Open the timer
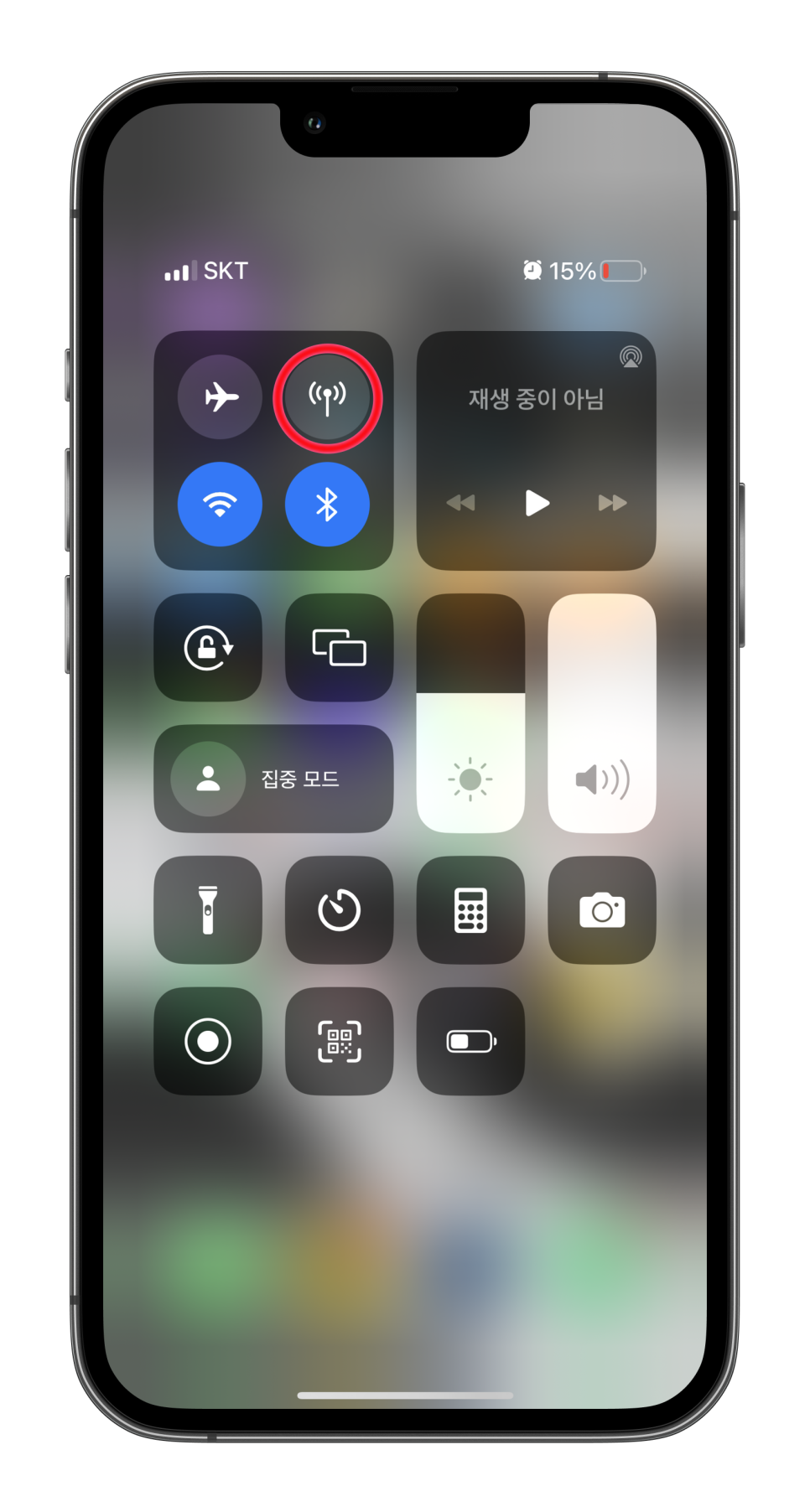This screenshot has width=810, height=1512. 339,910
